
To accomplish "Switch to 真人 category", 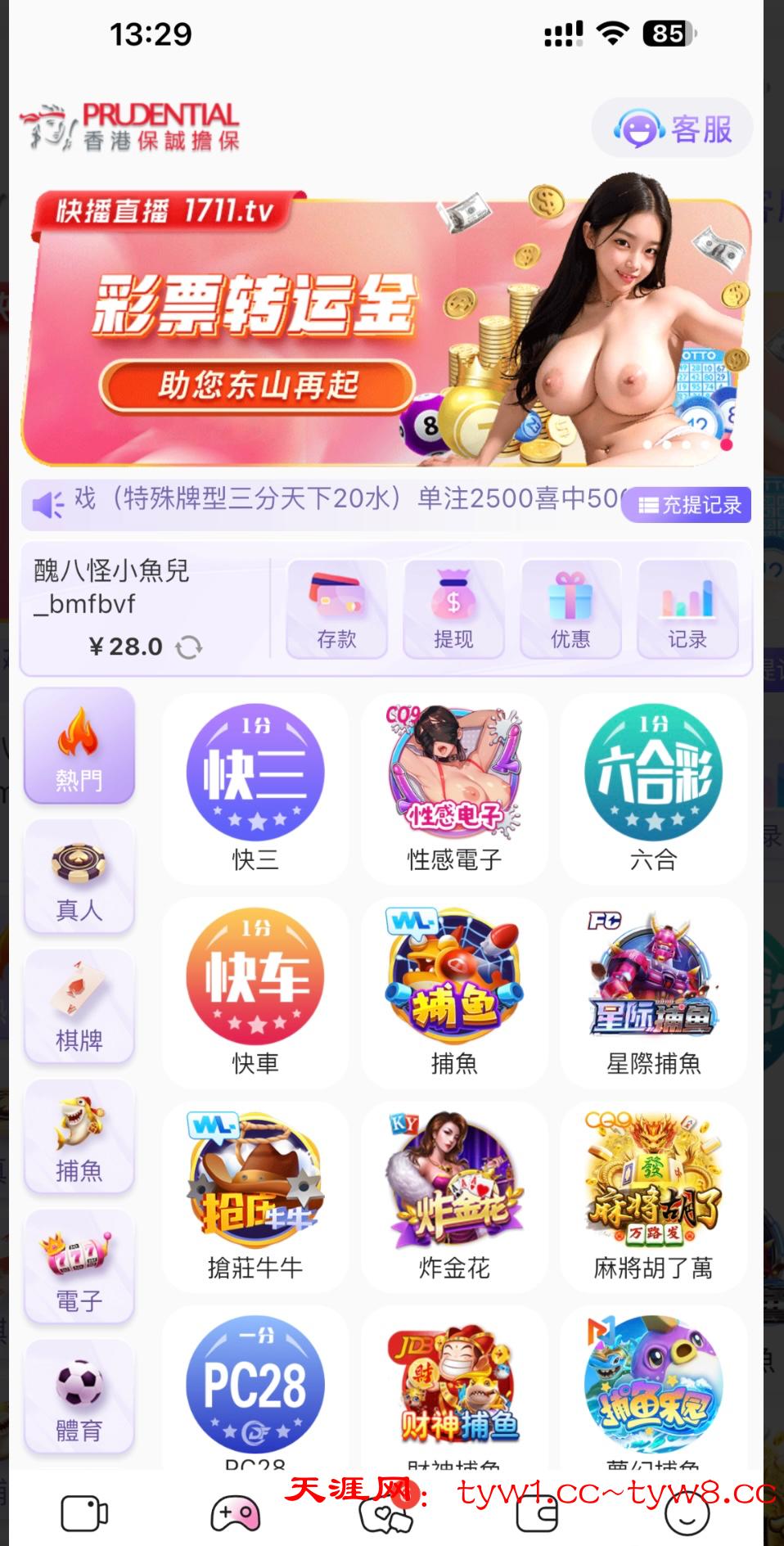I will [x=79, y=877].
